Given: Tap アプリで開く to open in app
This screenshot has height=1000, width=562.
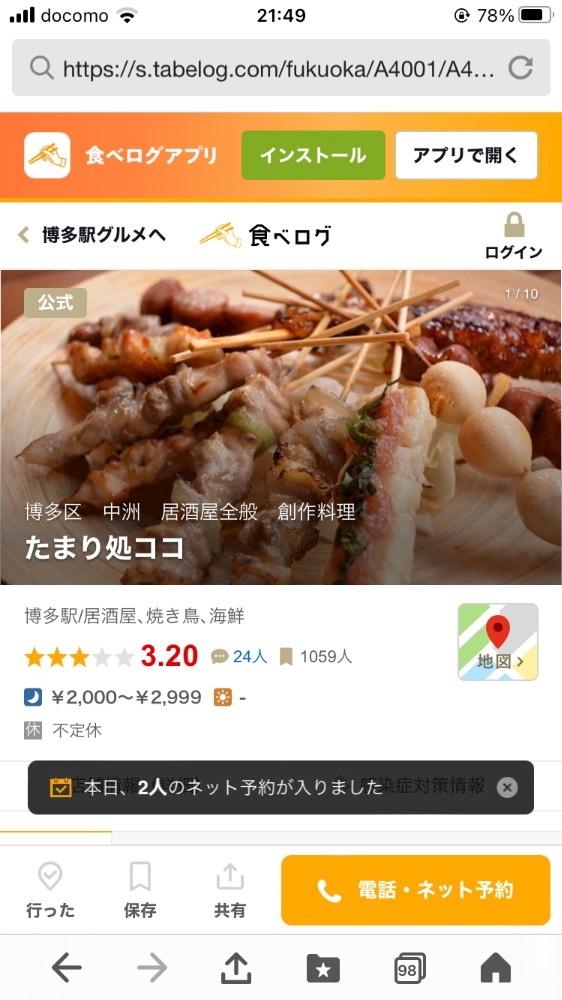Looking at the screenshot, I should (x=466, y=155).
